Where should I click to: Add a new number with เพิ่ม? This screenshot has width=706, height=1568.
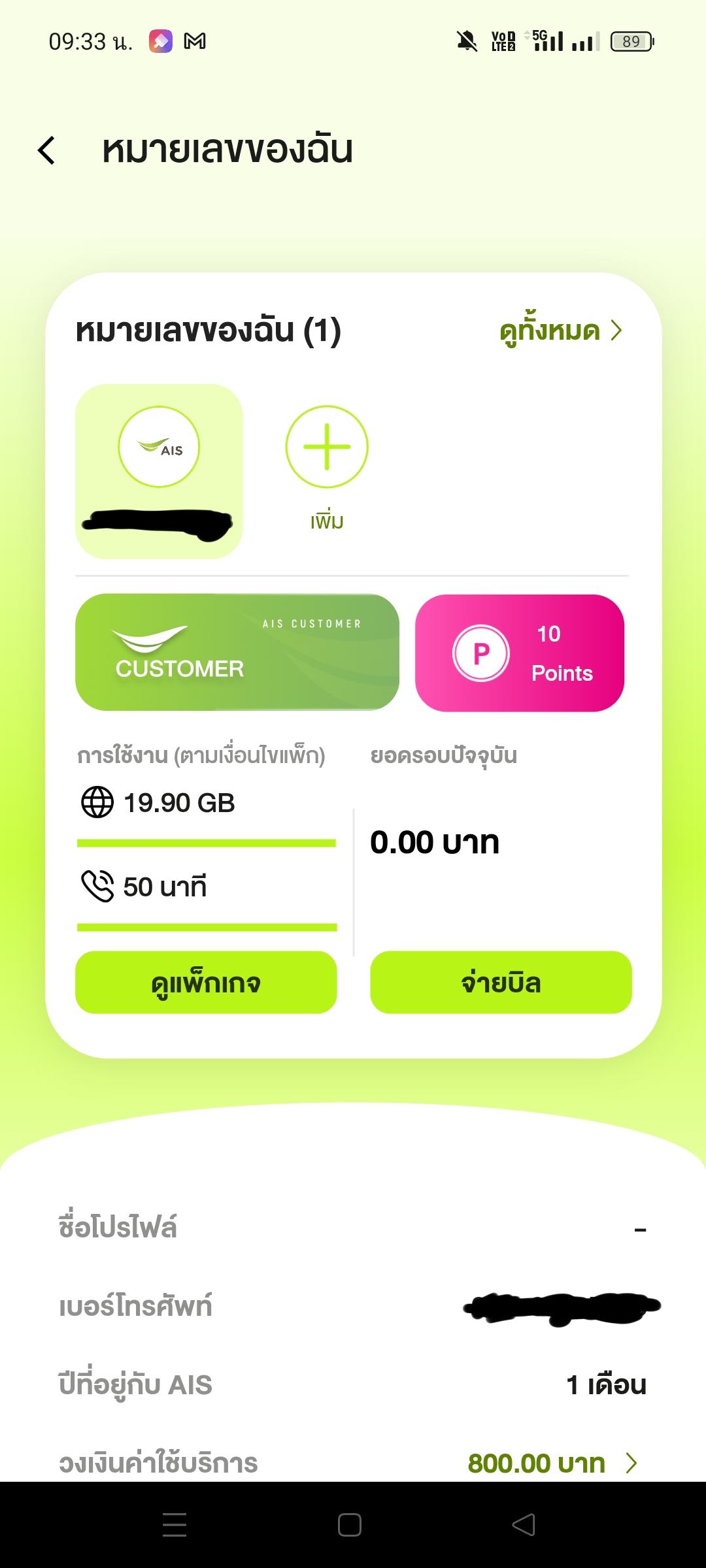(327, 466)
